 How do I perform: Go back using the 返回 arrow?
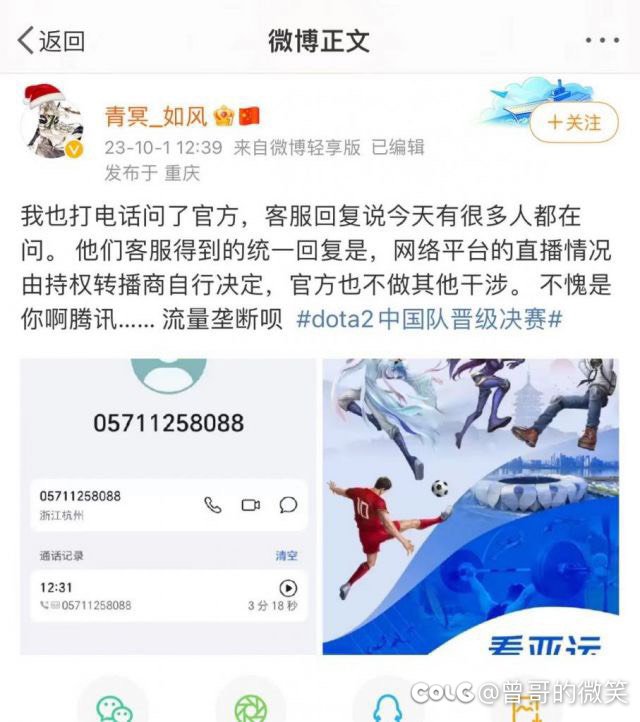click(50, 41)
